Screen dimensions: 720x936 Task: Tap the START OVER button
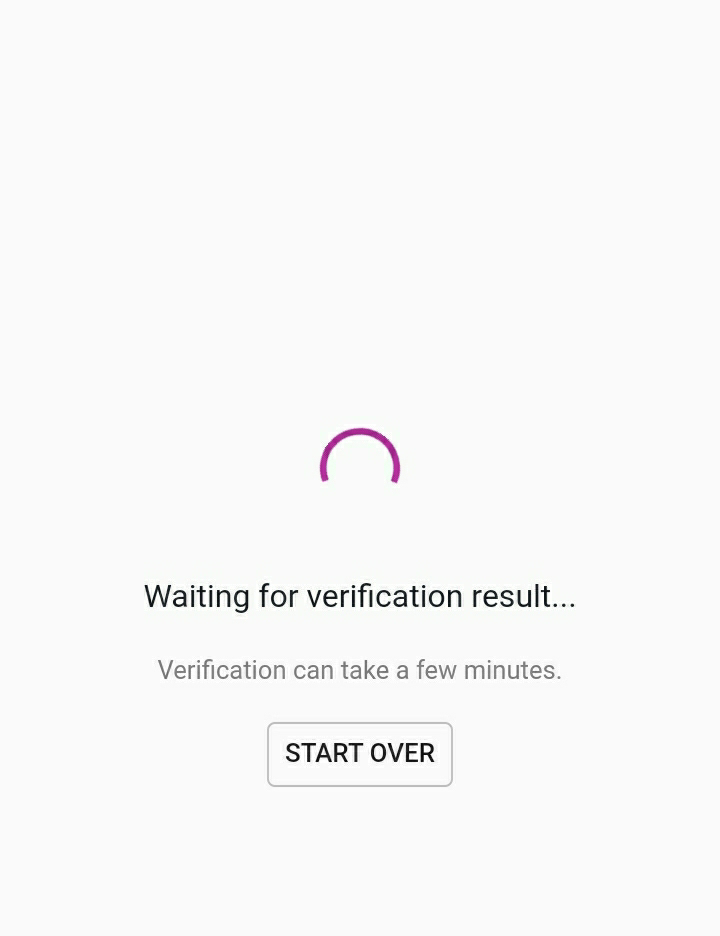(x=359, y=754)
